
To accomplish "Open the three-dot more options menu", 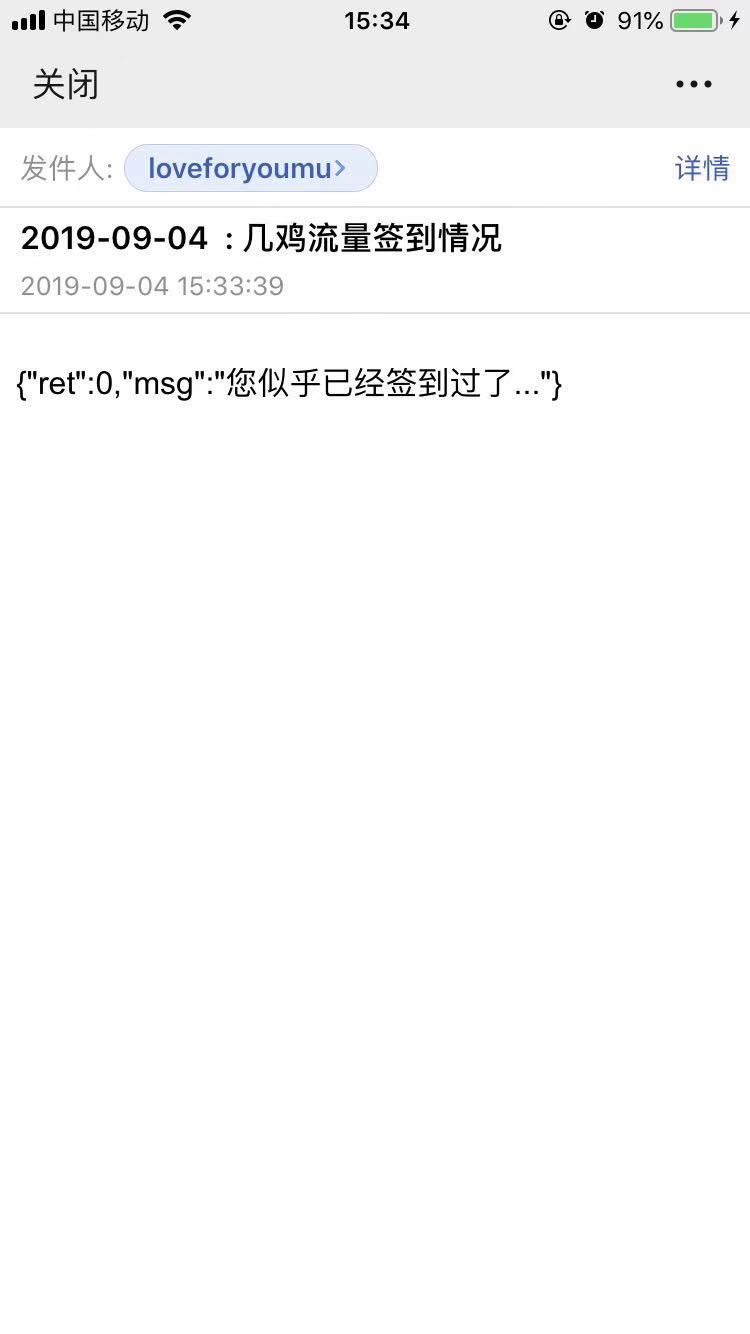I will [693, 85].
